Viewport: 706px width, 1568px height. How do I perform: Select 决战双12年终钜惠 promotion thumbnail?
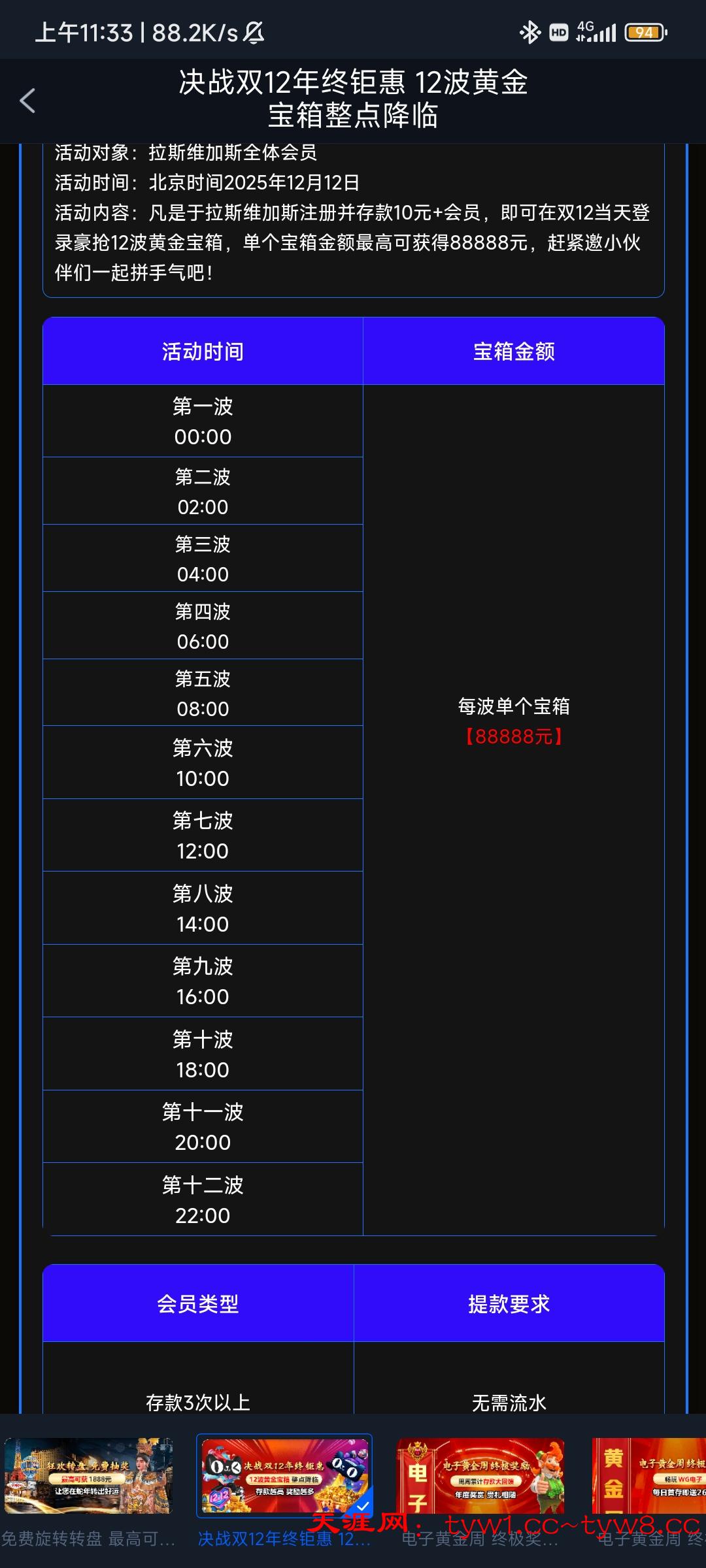coord(284,1476)
